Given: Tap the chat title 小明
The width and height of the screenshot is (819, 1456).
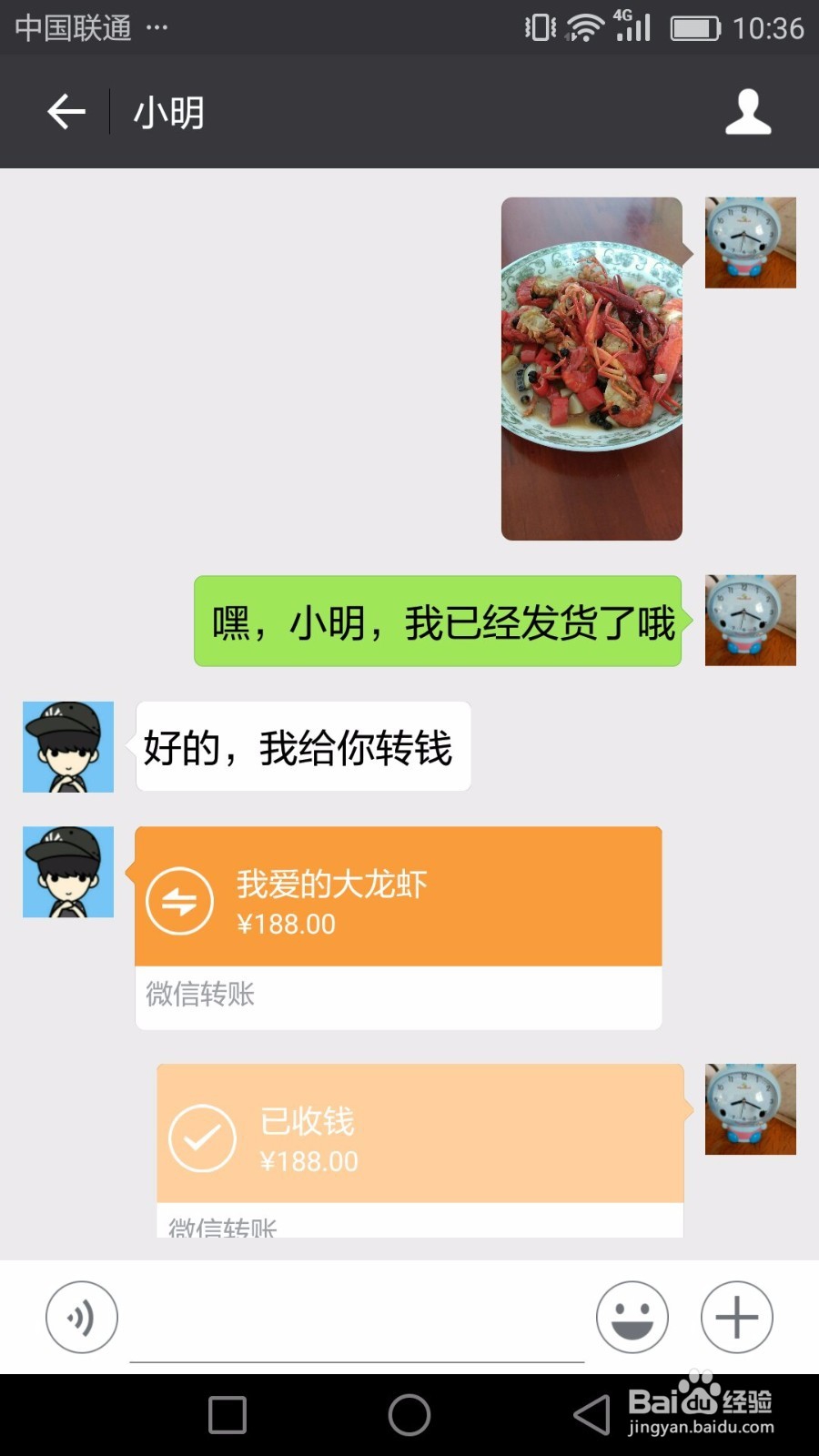Looking at the screenshot, I should click(168, 111).
